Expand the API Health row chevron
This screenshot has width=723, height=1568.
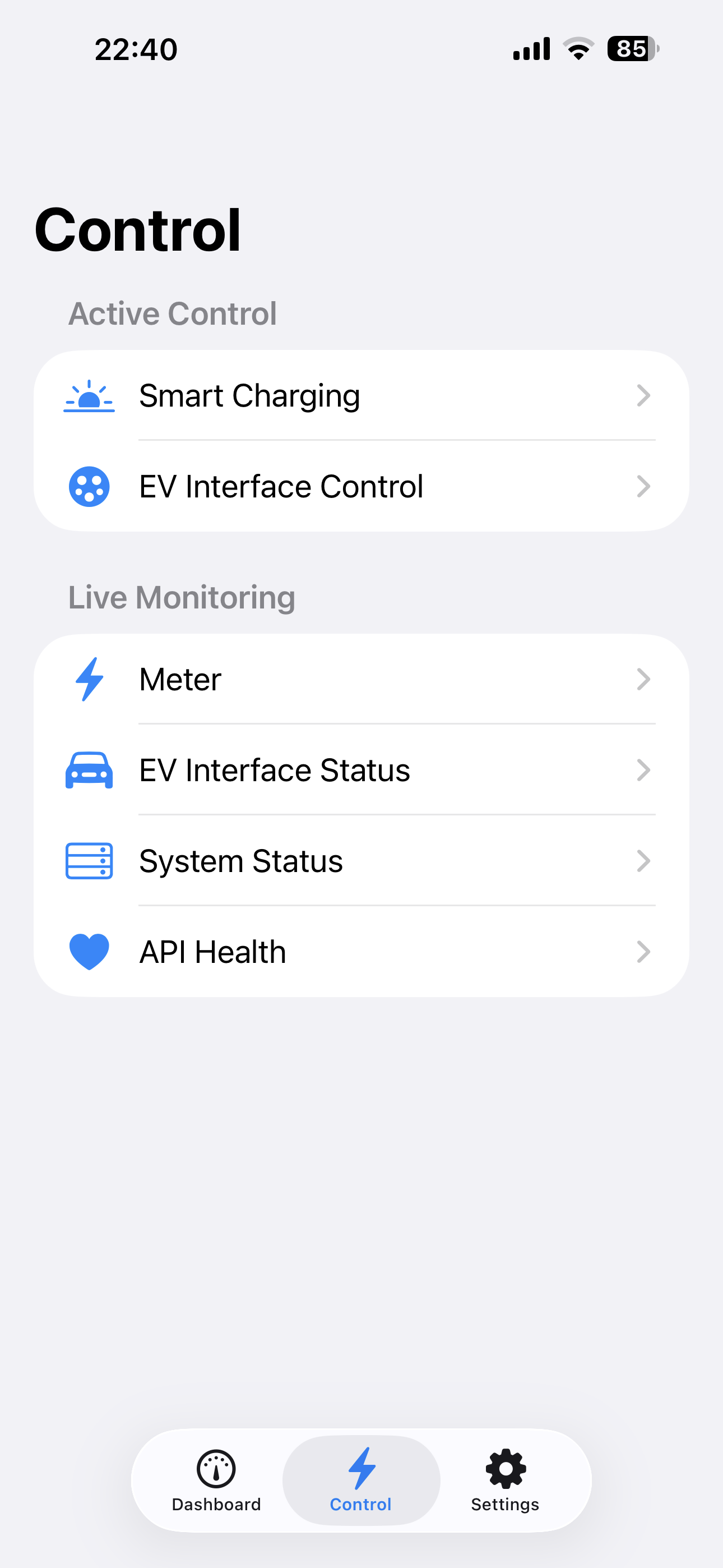coord(644,951)
